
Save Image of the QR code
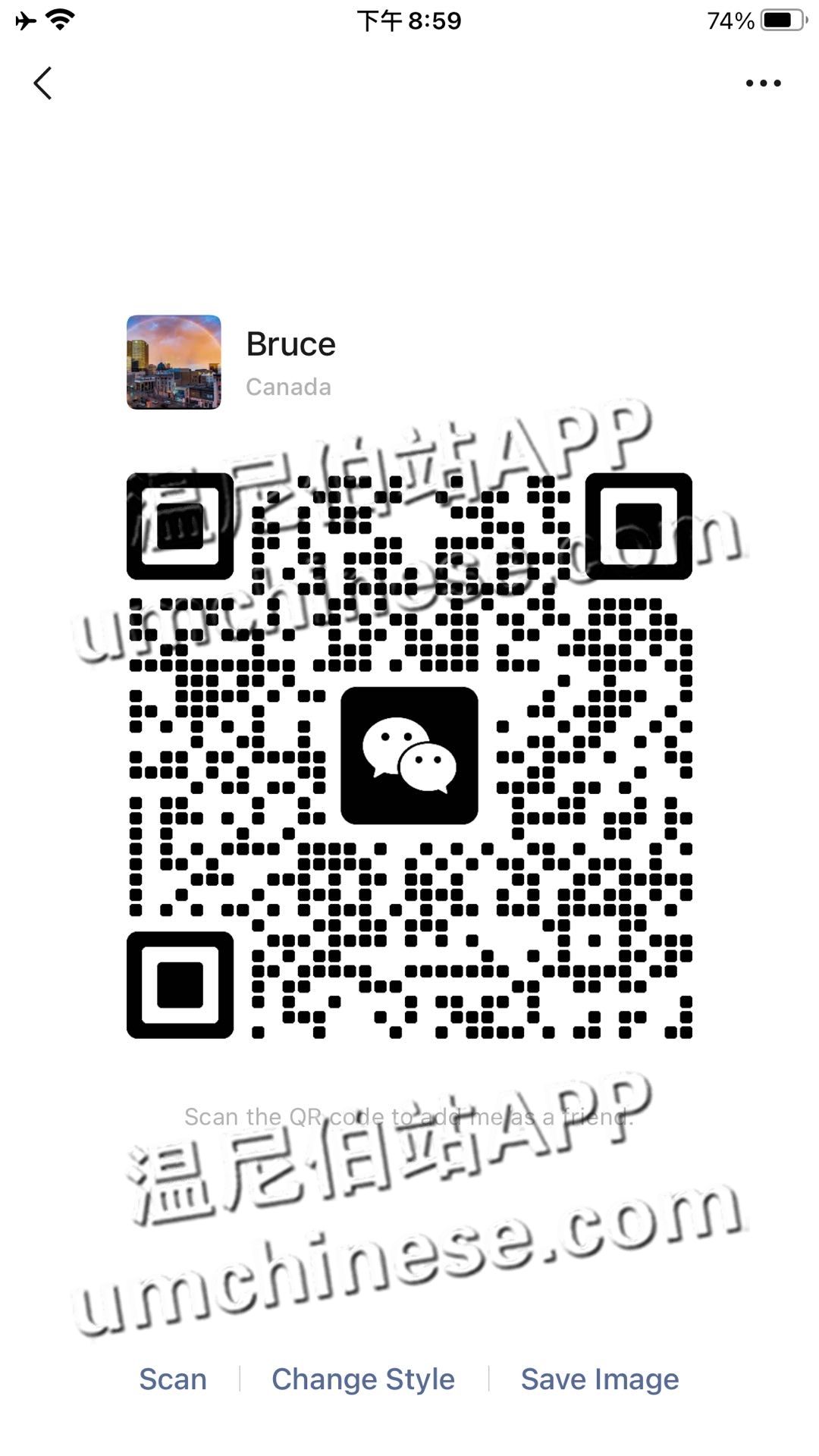tap(599, 1379)
